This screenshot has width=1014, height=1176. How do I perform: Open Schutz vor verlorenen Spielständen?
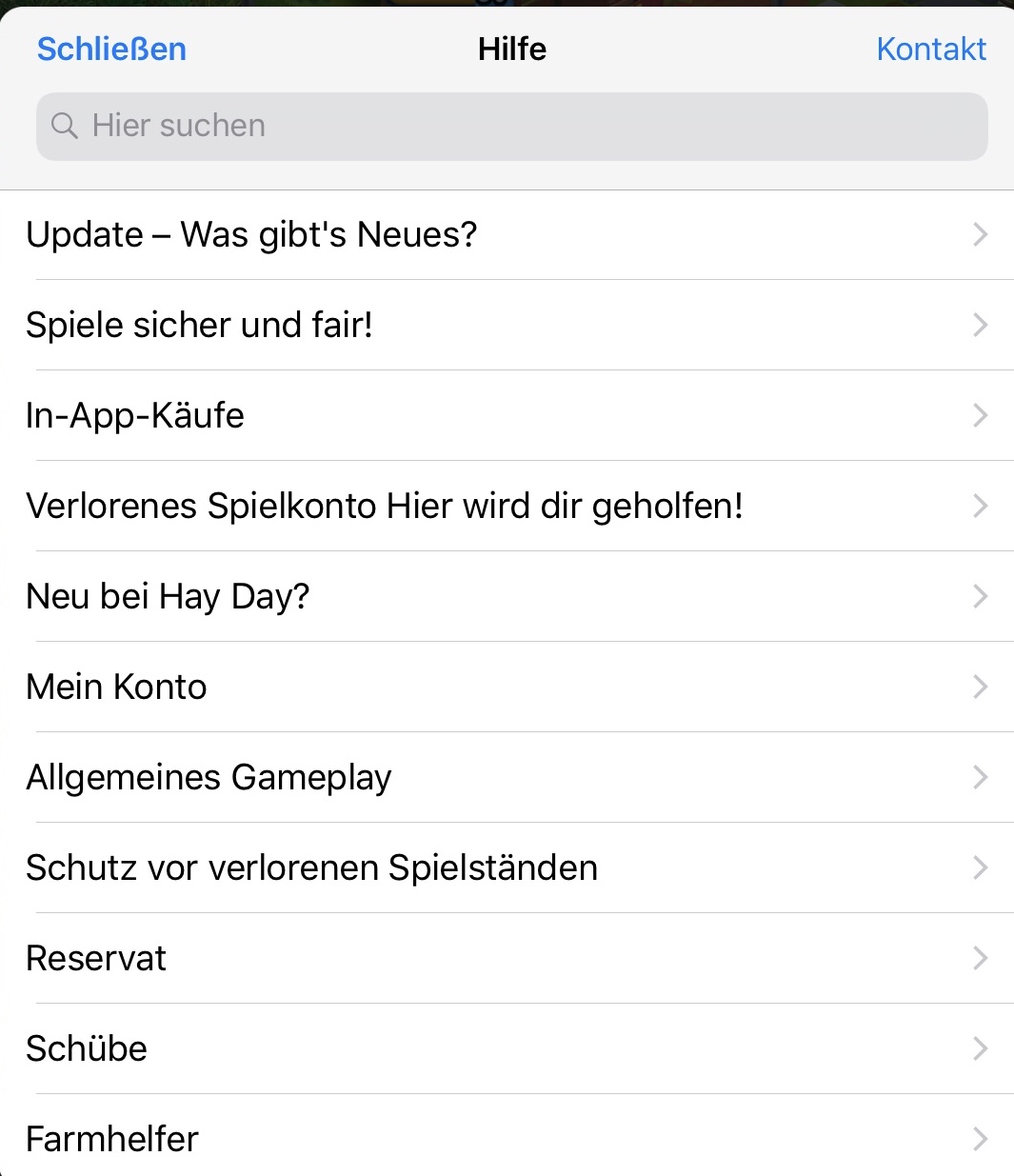[x=507, y=868]
